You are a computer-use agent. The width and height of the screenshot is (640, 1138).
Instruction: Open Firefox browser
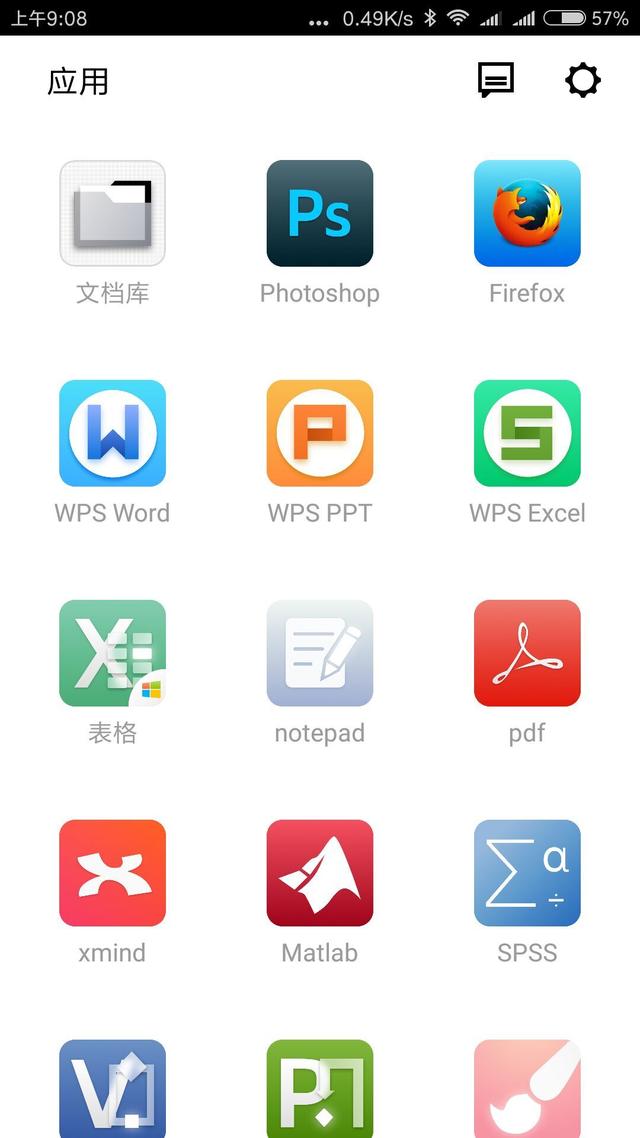click(527, 214)
